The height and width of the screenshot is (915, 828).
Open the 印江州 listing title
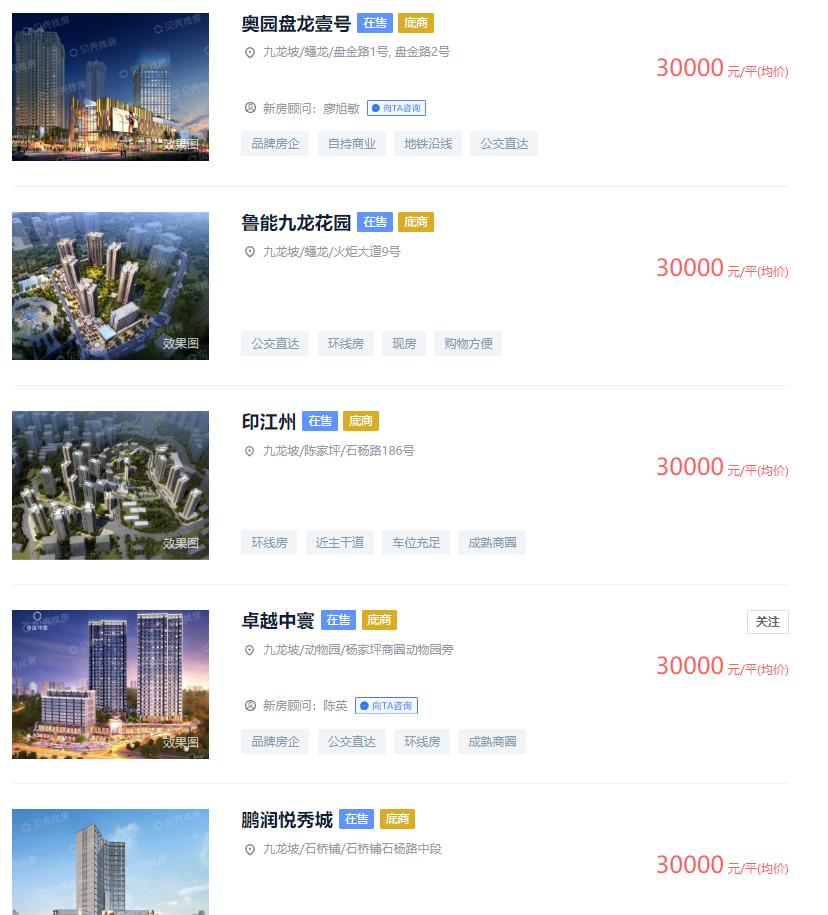[268, 422]
